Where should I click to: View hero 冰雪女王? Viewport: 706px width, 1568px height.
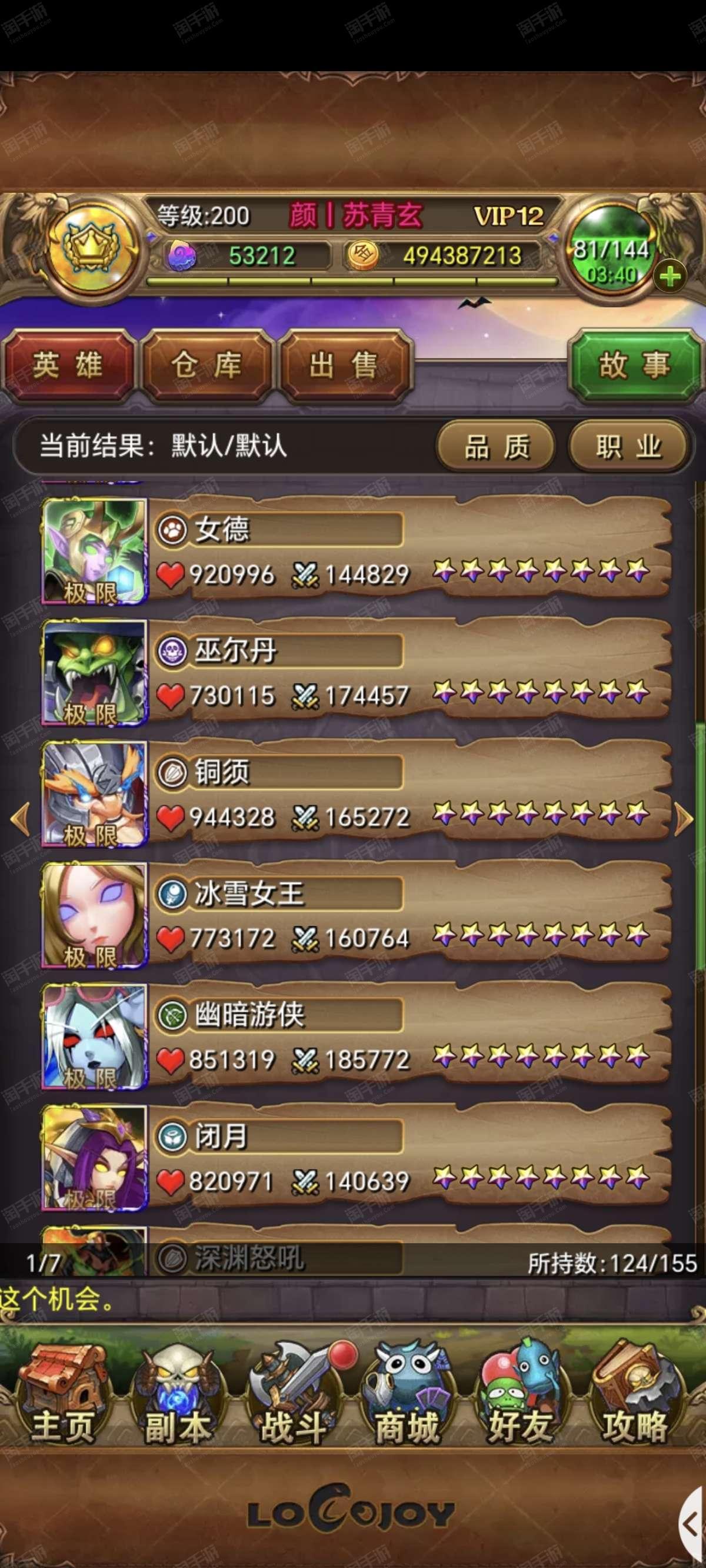coord(356,915)
